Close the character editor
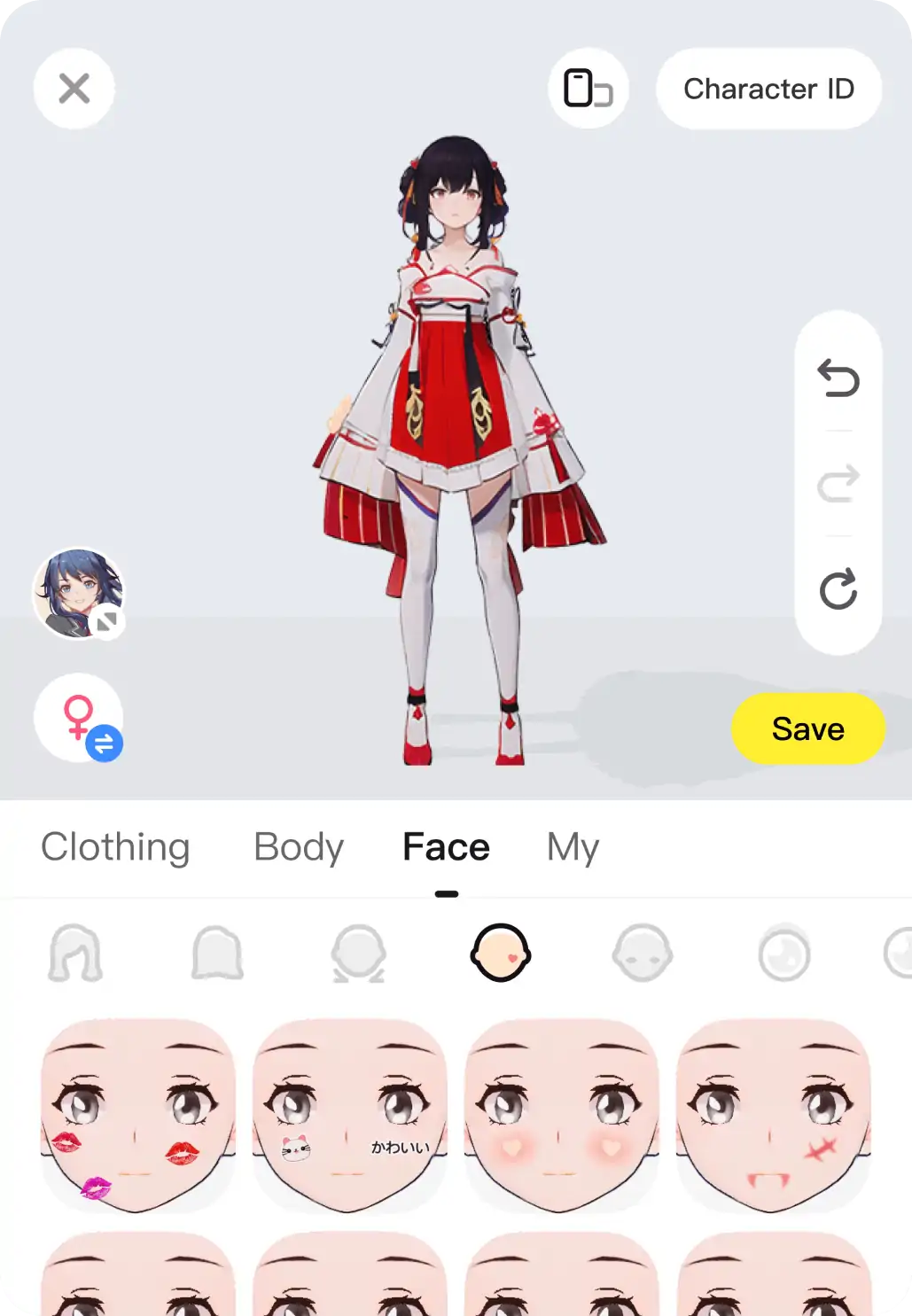The height and width of the screenshot is (1316, 912). [x=74, y=89]
